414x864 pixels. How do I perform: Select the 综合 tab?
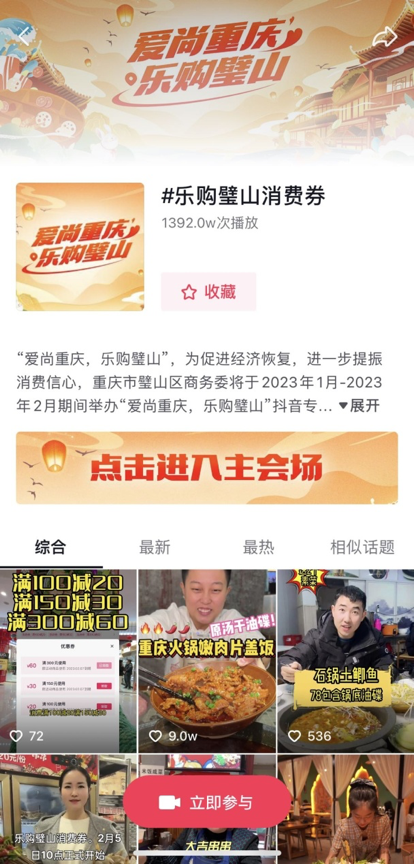tap(50, 547)
